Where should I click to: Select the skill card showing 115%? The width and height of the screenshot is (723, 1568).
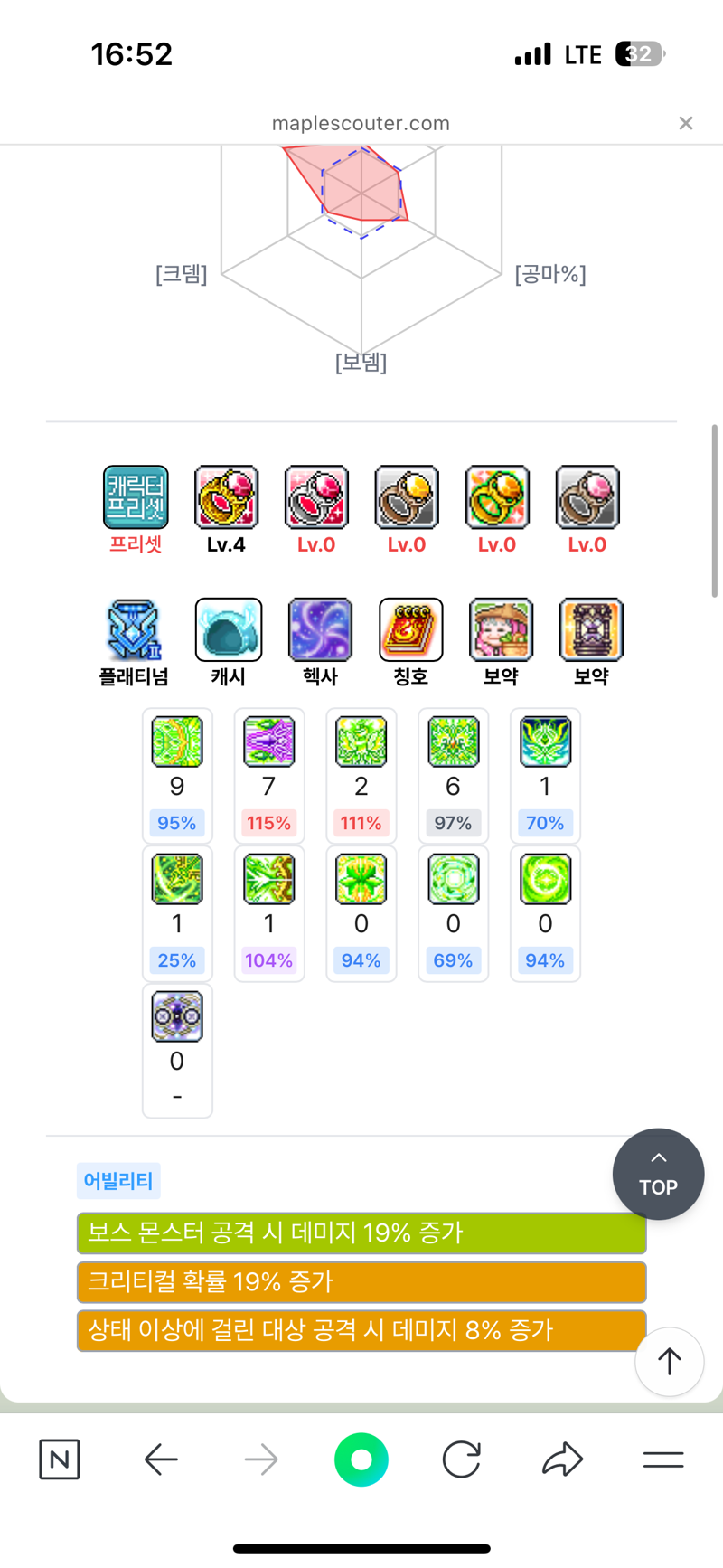tap(269, 775)
